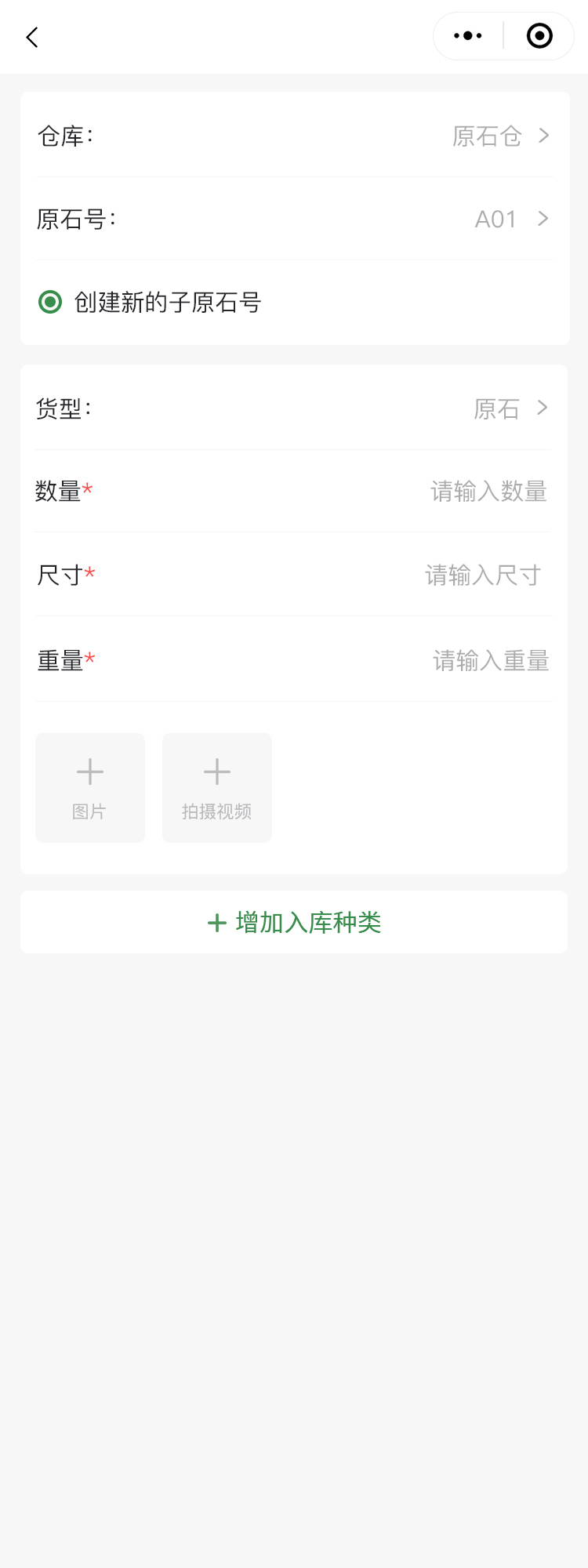Tap 增加入库种类 to add another type
Screen dimensions: 588x1568
point(294,923)
